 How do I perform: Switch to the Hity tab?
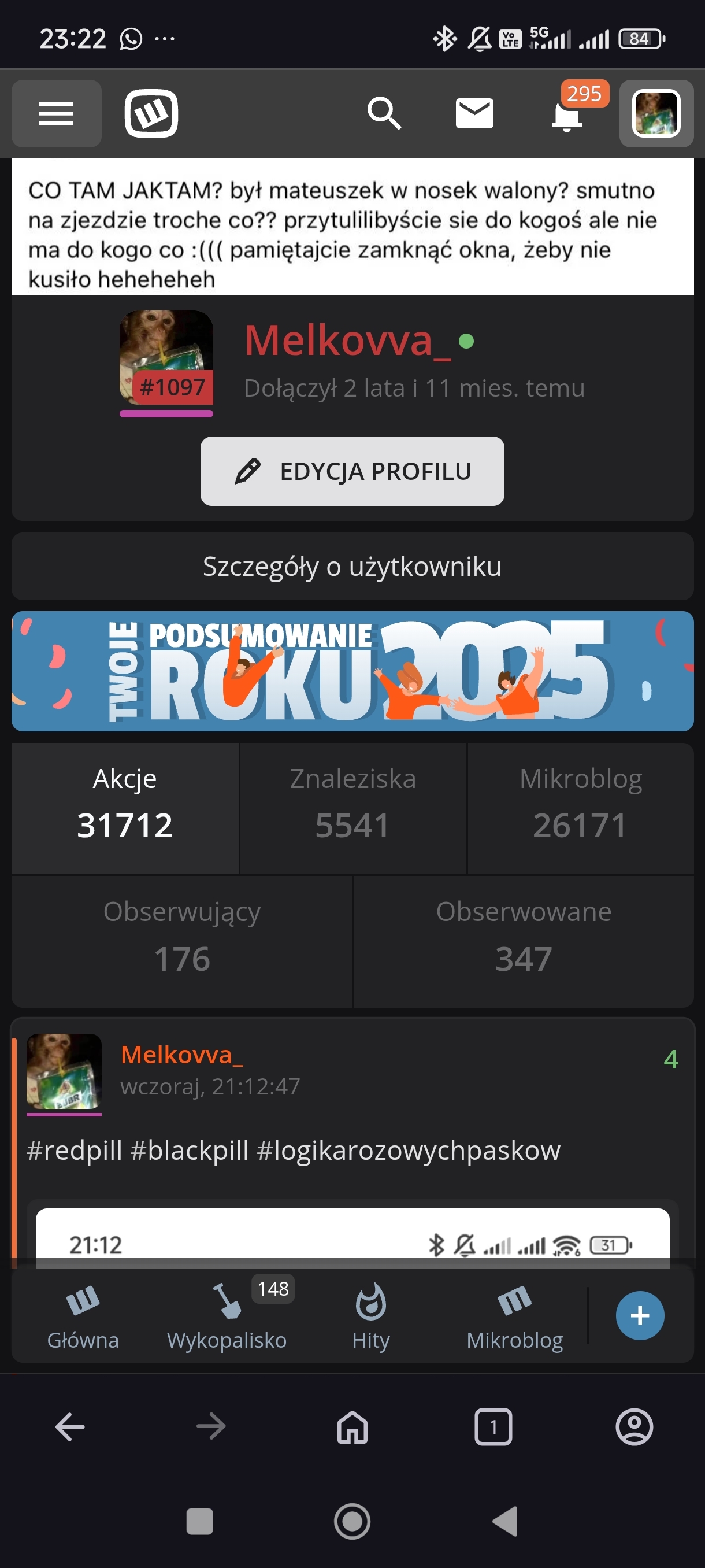[x=370, y=1315]
